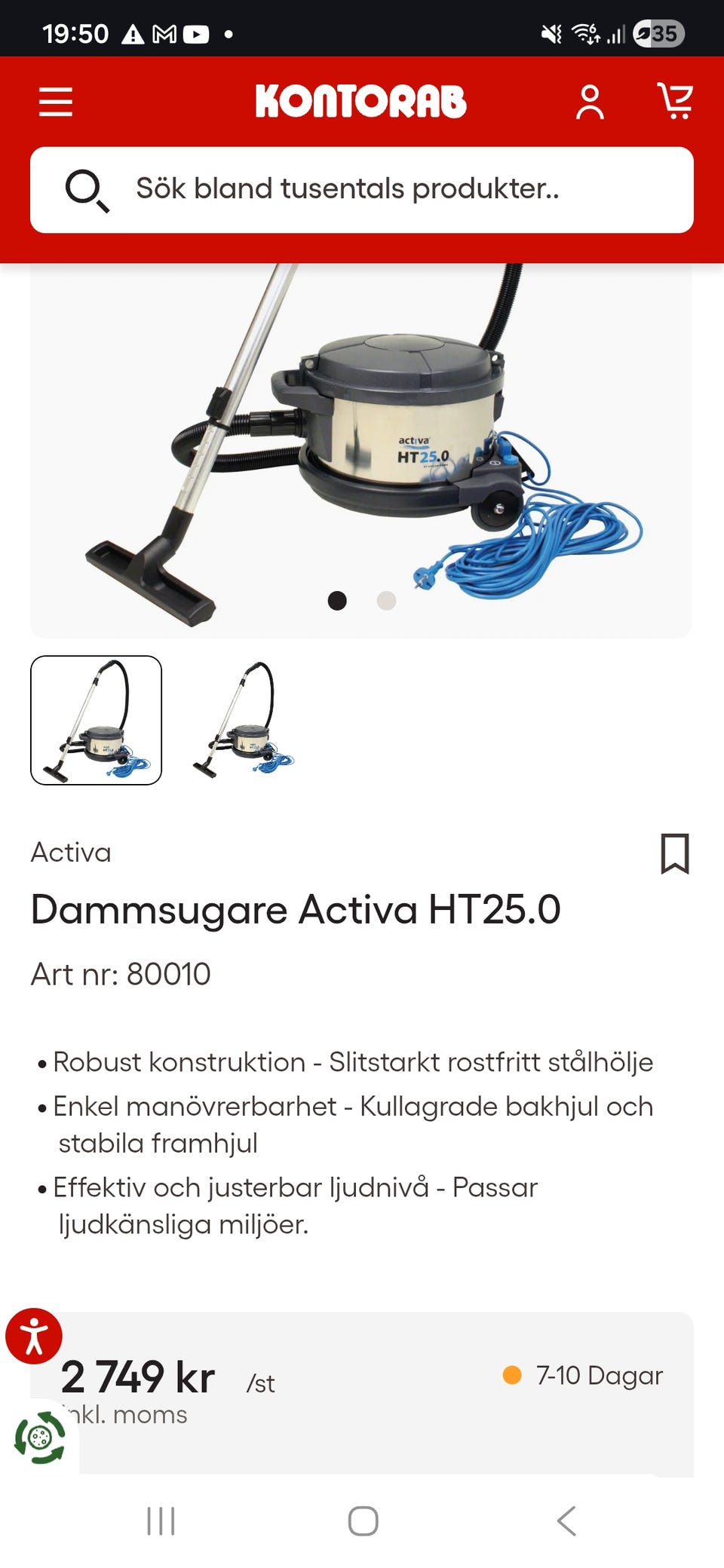Viewport: 724px width, 1568px height.
Task: Select the second carousel dot
Action: [386, 601]
